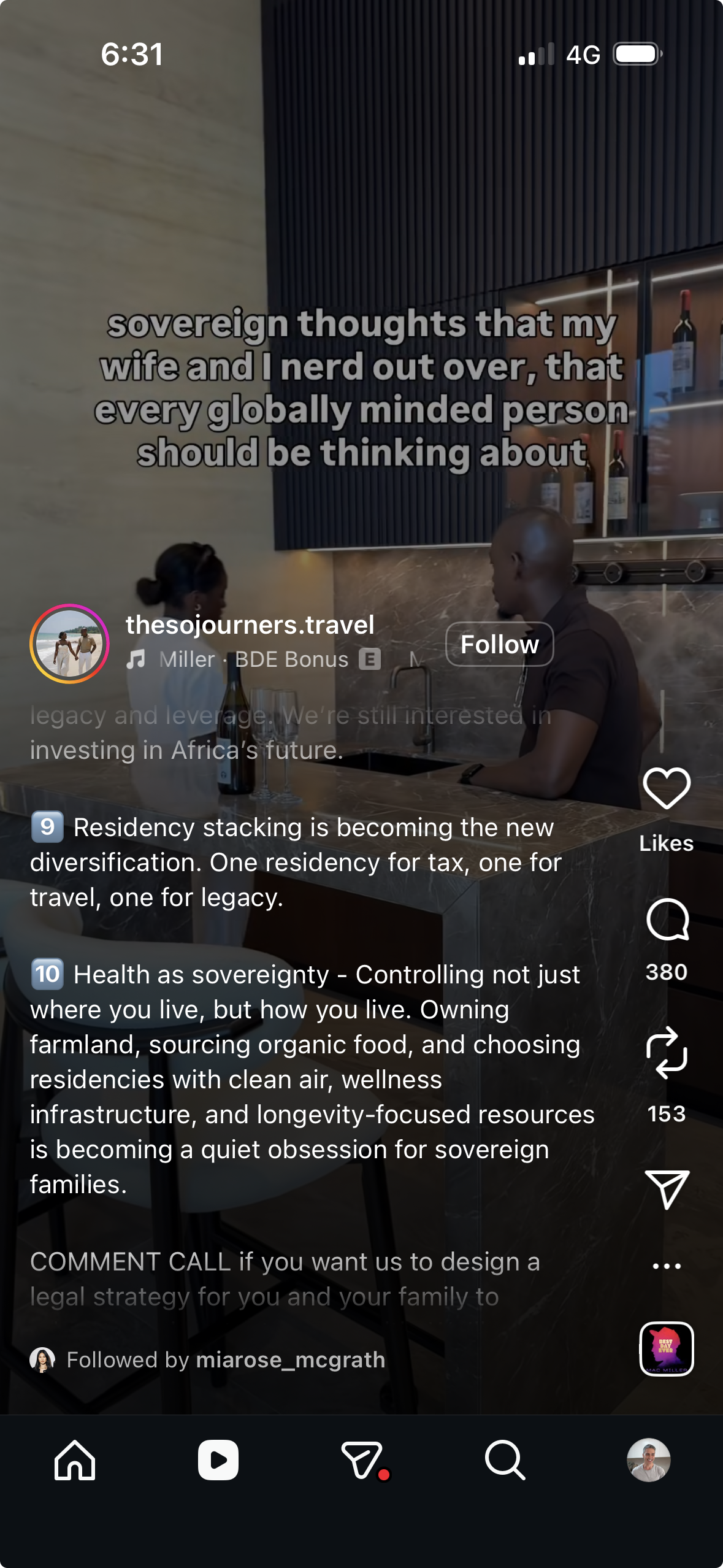Go to the Home tab

coord(75,1460)
